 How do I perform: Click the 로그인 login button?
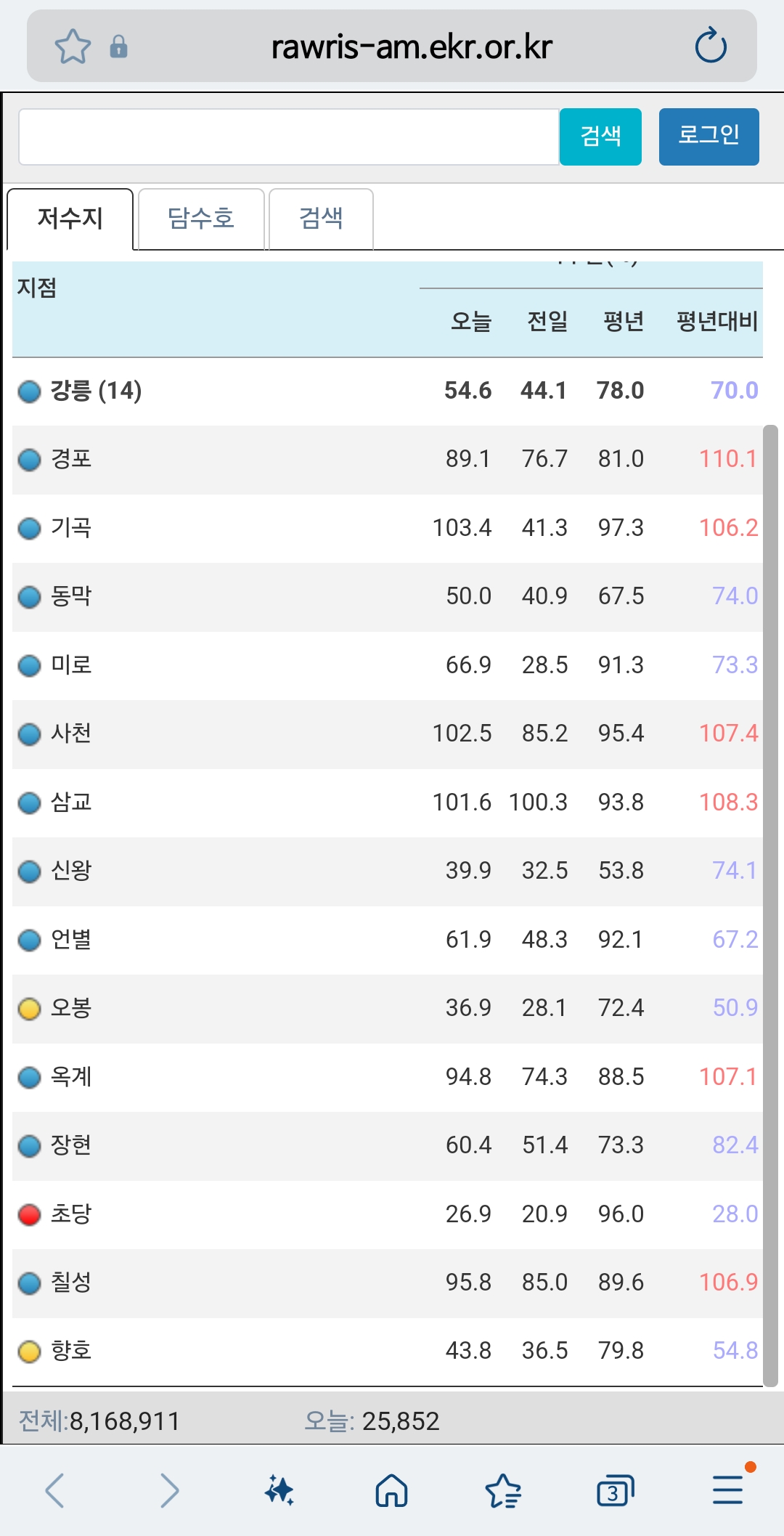pos(709,137)
